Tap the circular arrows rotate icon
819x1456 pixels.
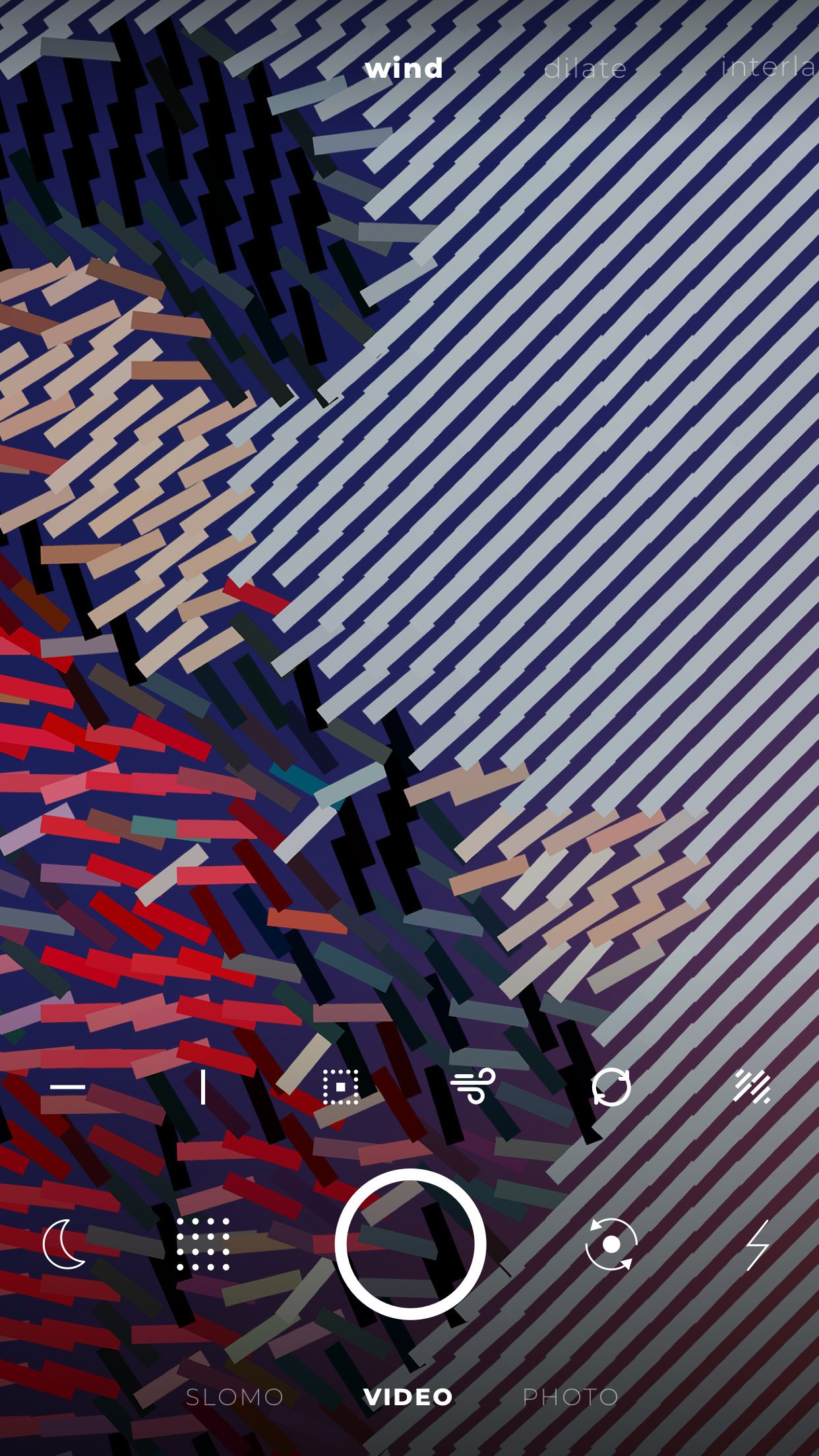(x=611, y=1087)
